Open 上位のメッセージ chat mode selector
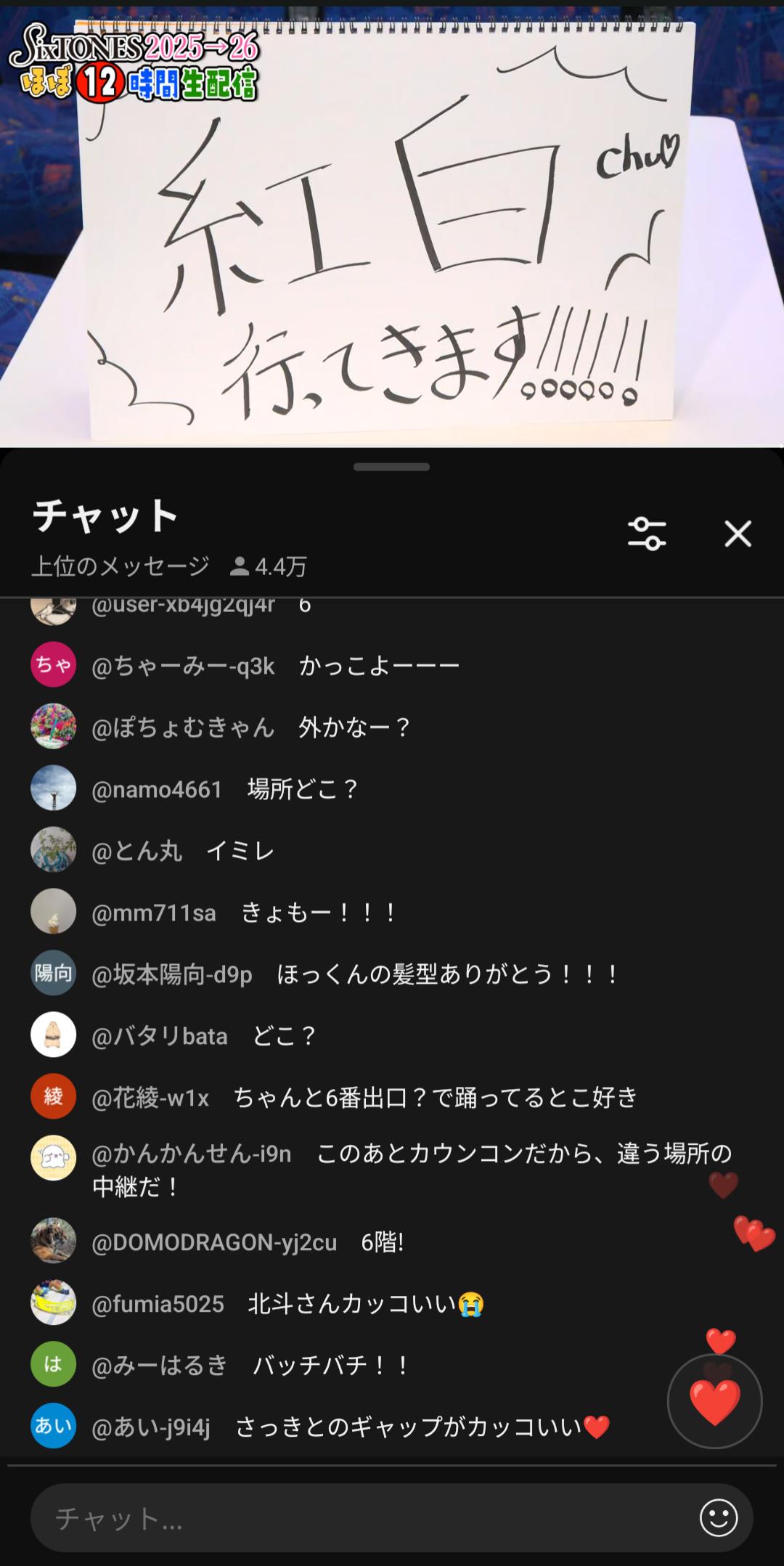The image size is (784, 1566). 121,566
